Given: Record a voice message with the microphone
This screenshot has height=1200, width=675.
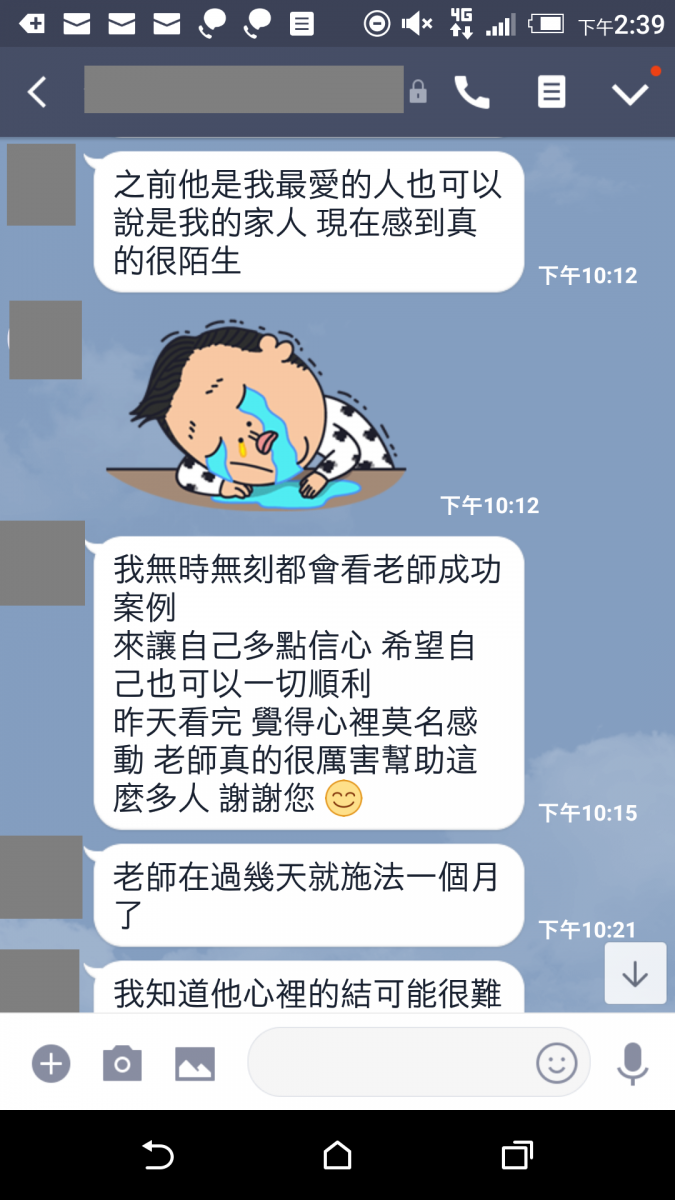Looking at the screenshot, I should (x=632, y=1062).
